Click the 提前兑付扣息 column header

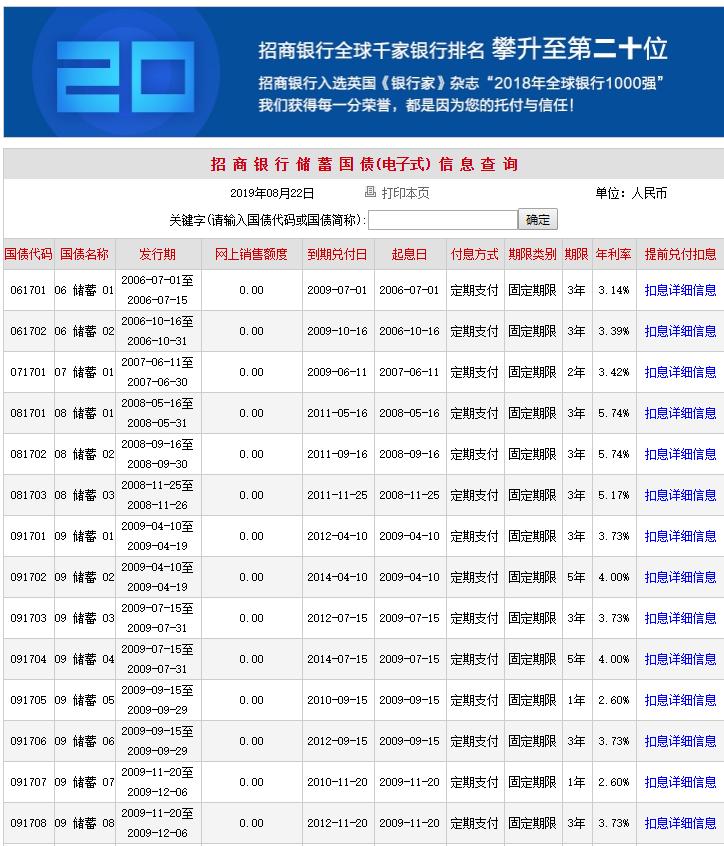pos(681,255)
